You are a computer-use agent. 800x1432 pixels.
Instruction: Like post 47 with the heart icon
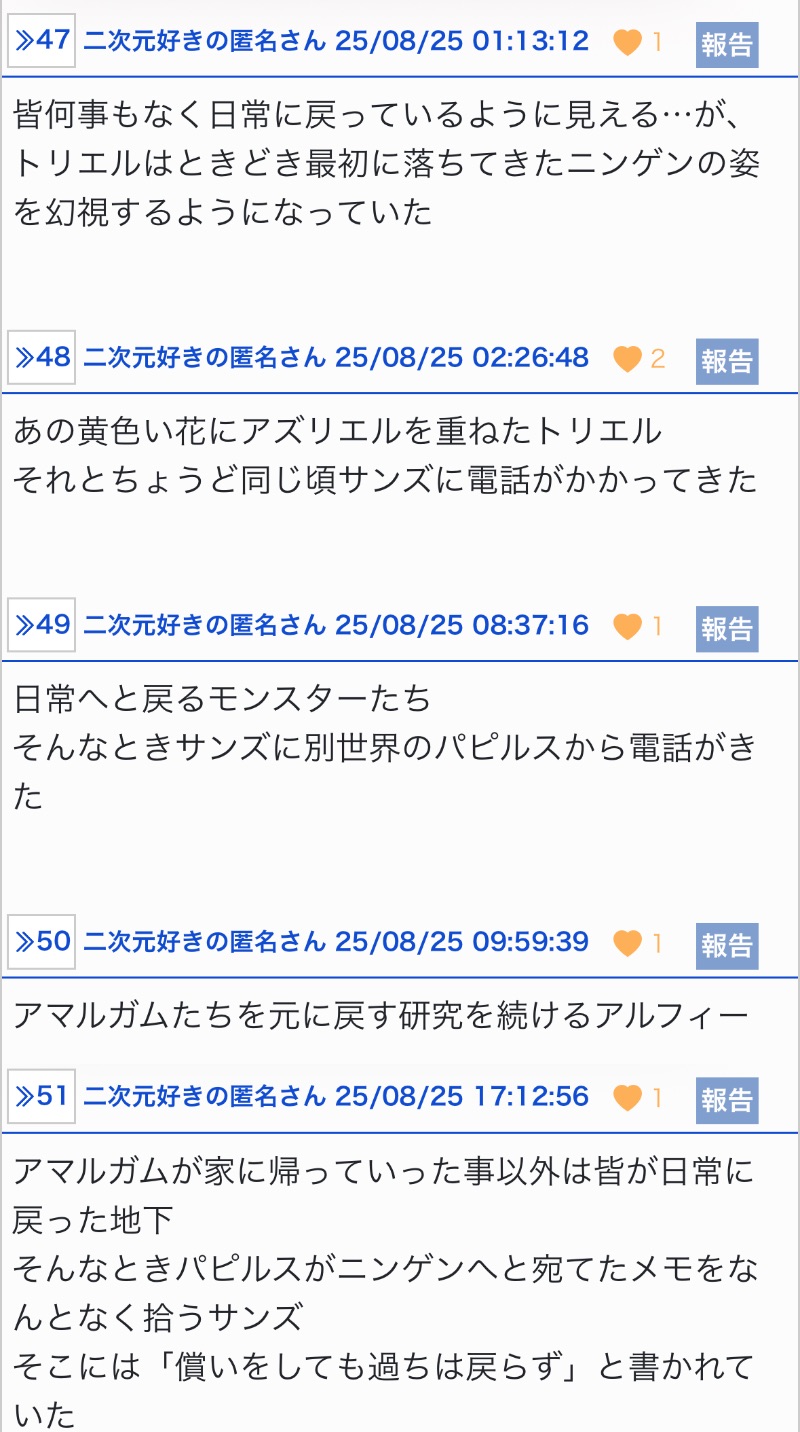tap(627, 42)
